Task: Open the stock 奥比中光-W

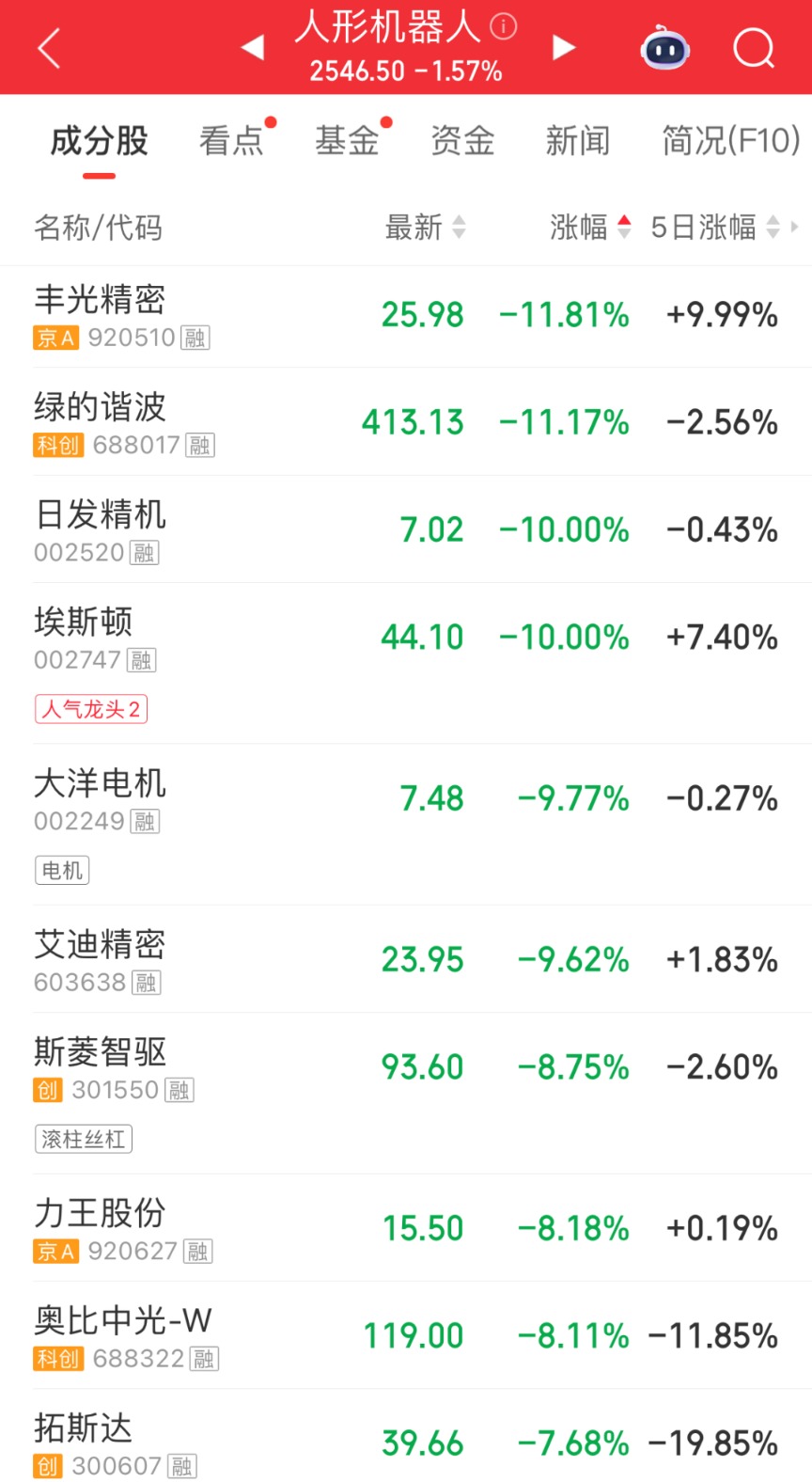Action: [x=406, y=1335]
